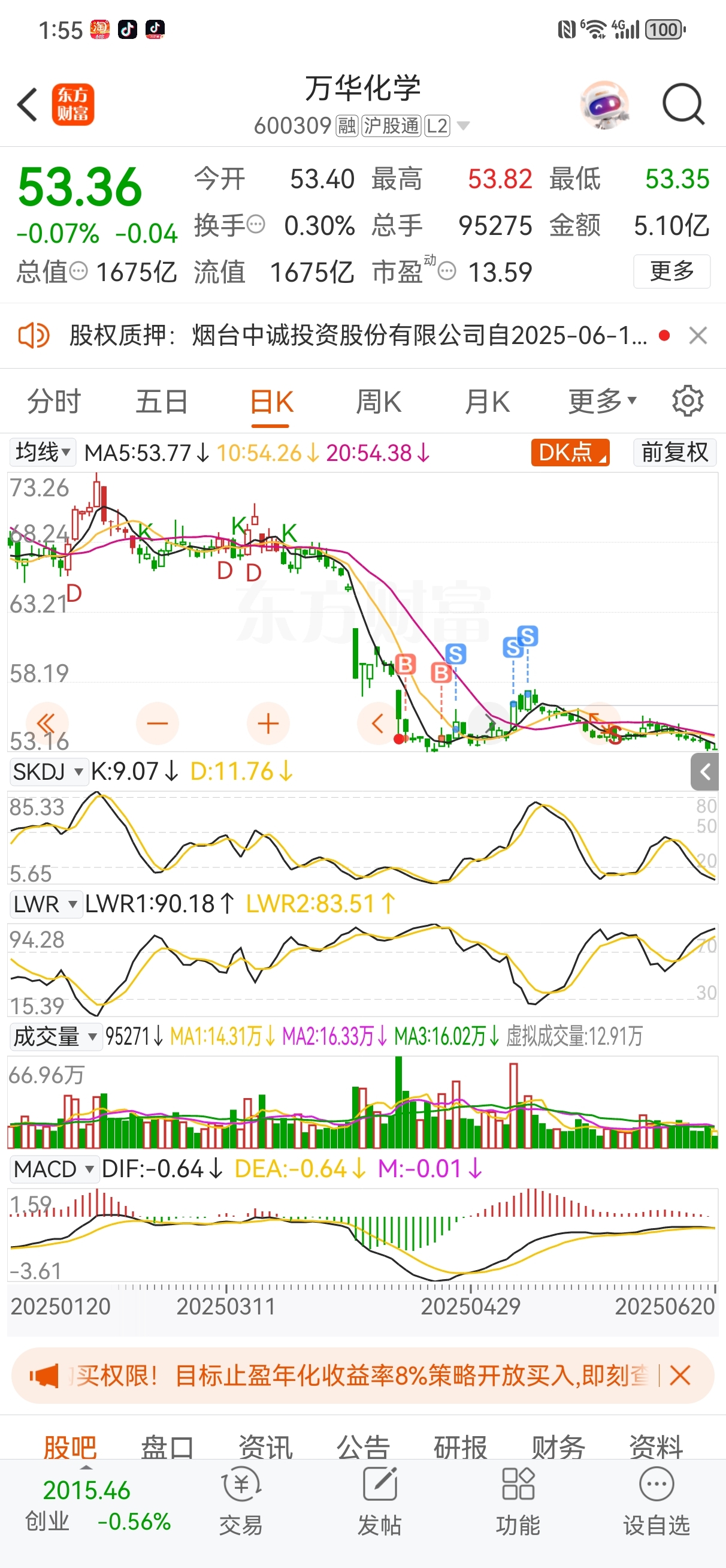
Task: Open the stock search magnifier icon
Action: pyautogui.click(x=683, y=105)
